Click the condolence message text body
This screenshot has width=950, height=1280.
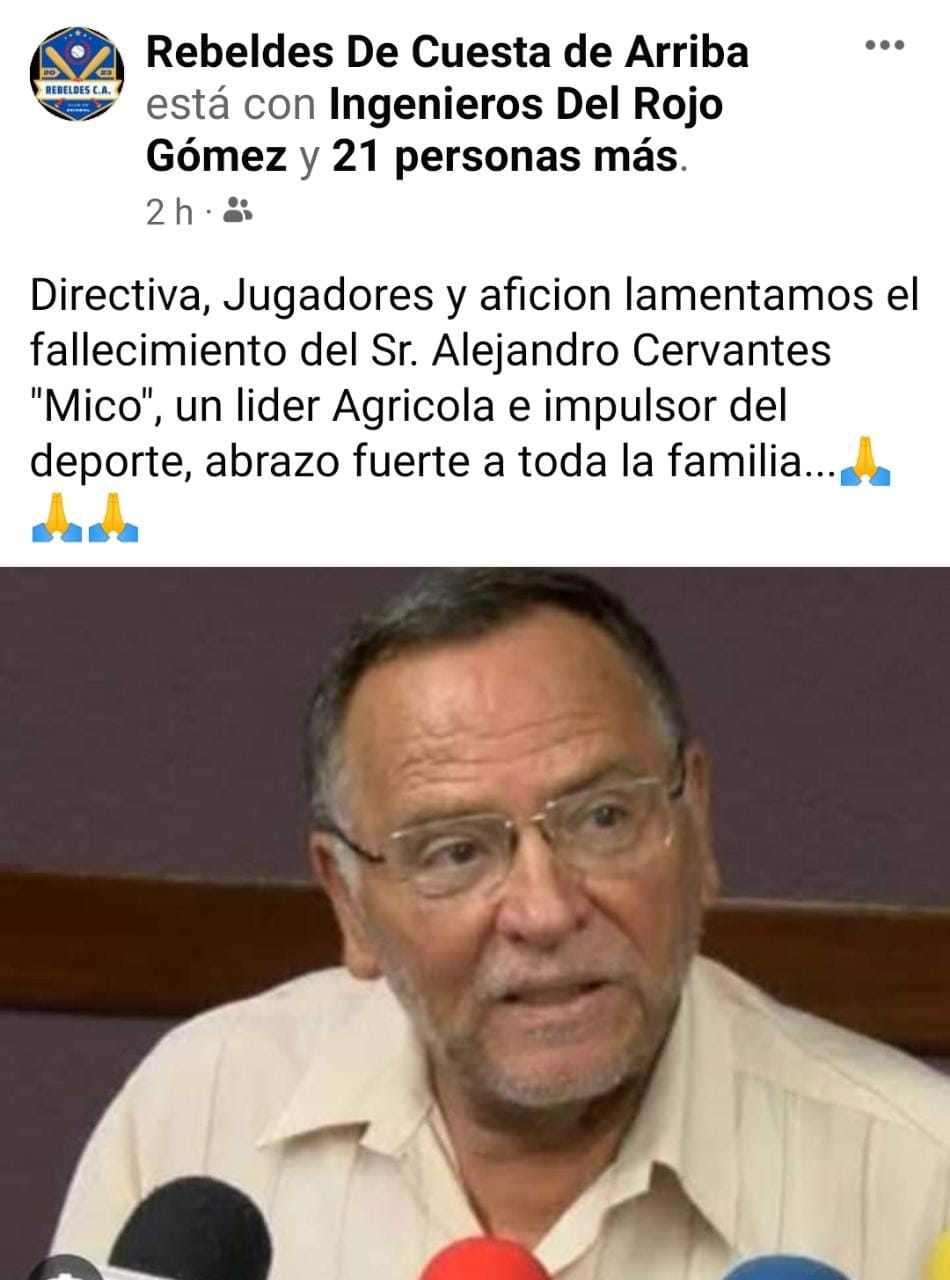tap(470, 390)
